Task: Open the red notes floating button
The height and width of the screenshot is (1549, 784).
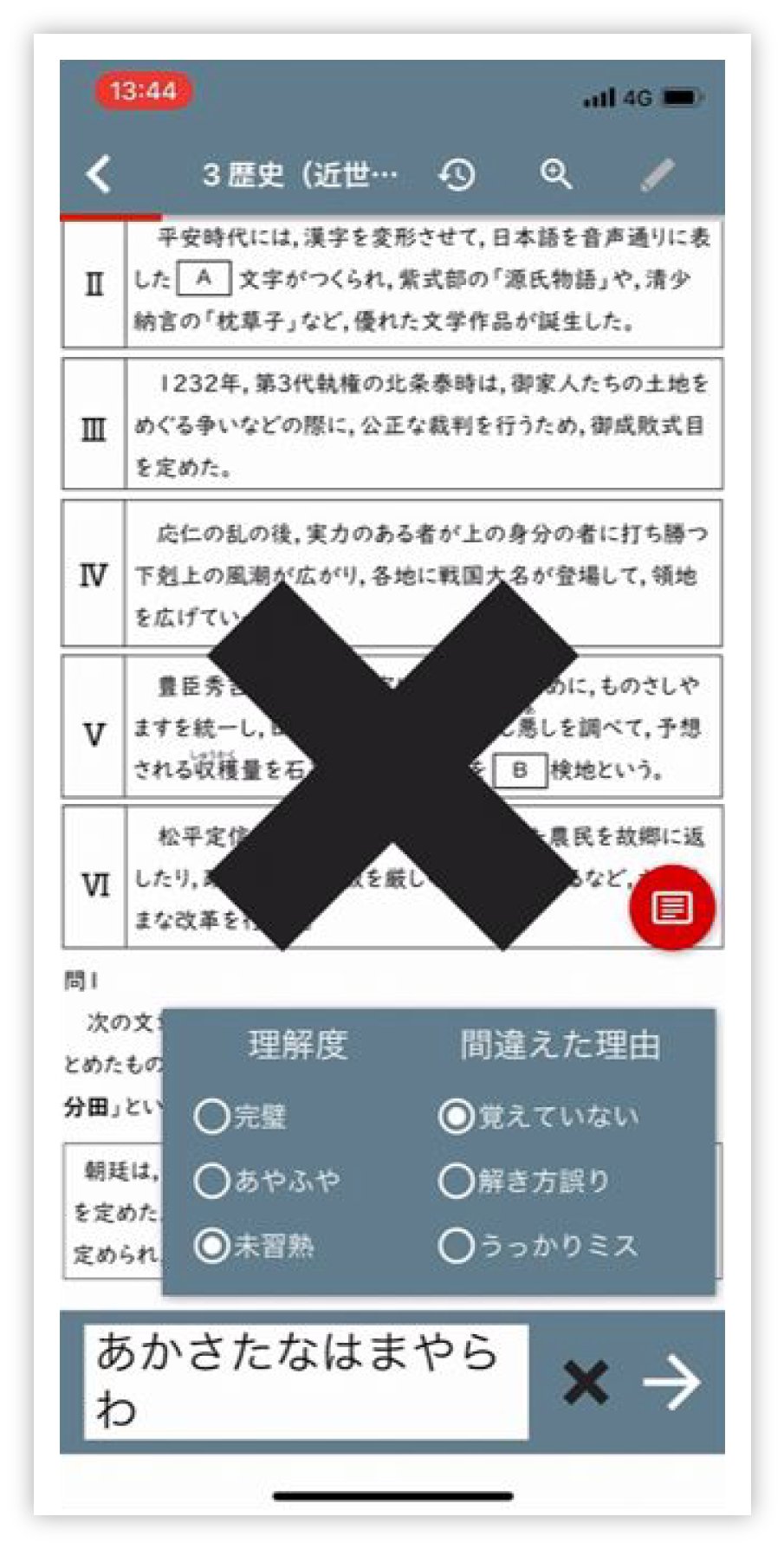Action: point(672,908)
